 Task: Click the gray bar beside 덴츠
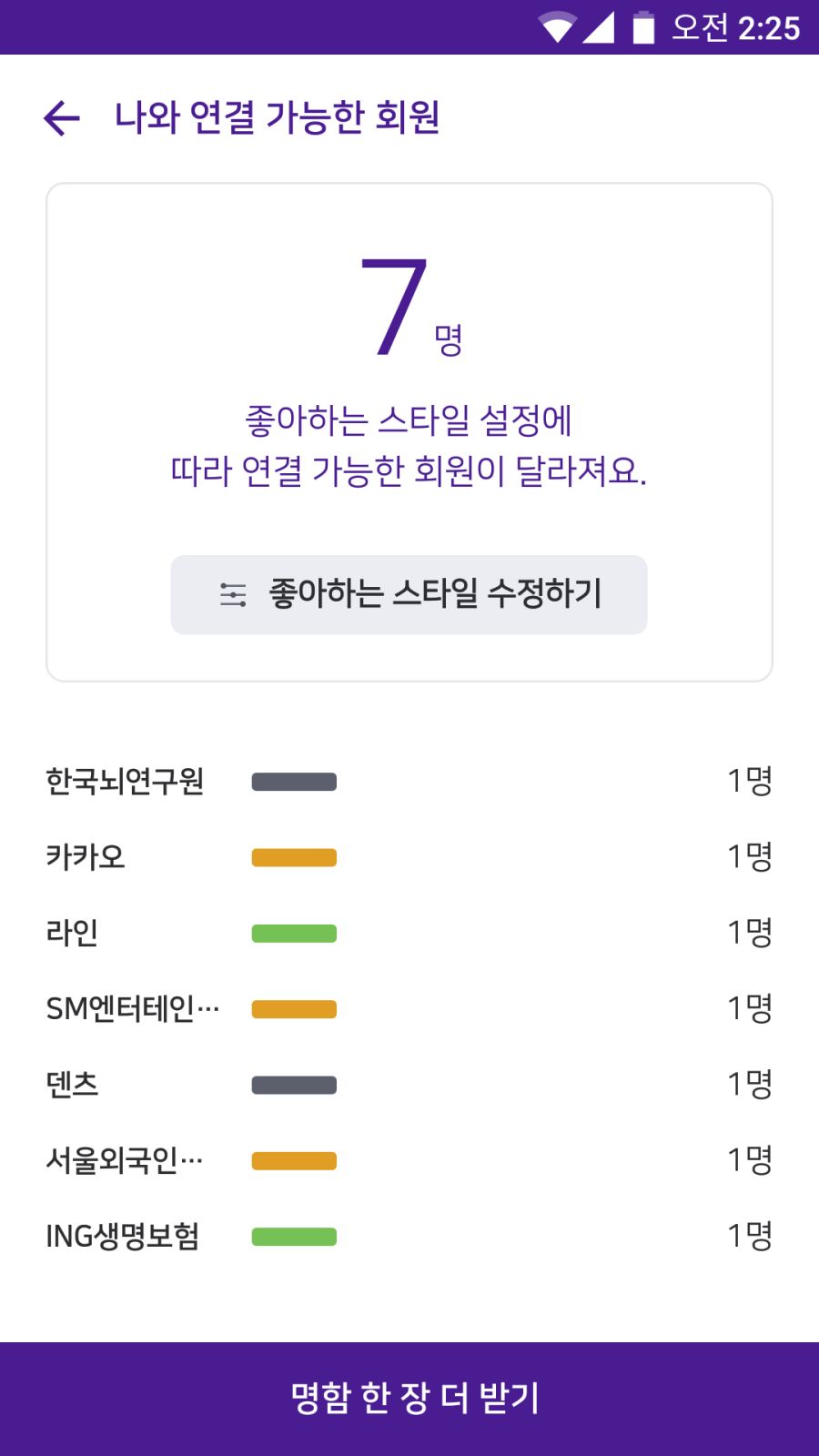pyautogui.click(x=293, y=1084)
